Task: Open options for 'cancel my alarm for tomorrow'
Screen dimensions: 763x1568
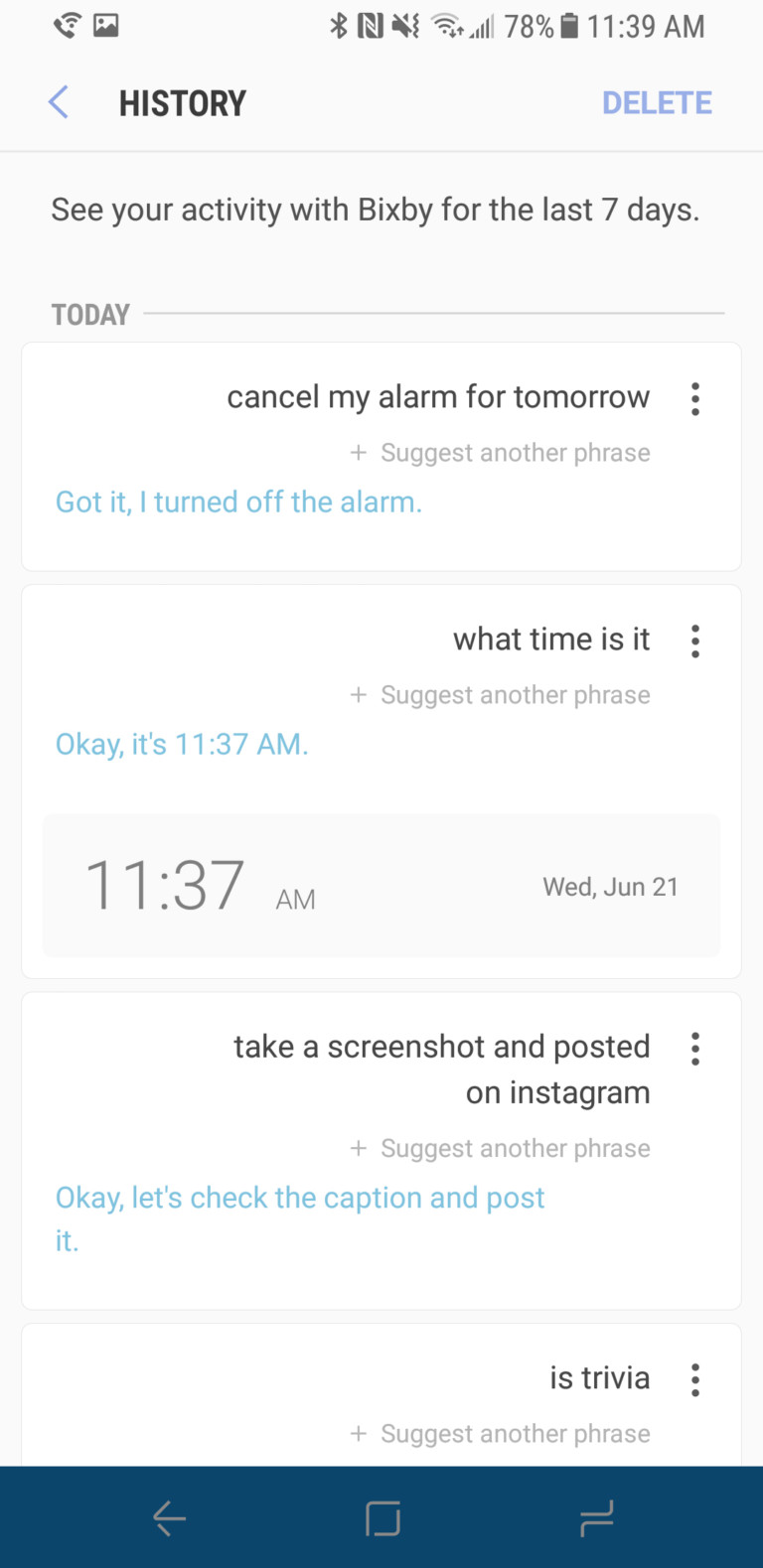Action: point(695,399)
